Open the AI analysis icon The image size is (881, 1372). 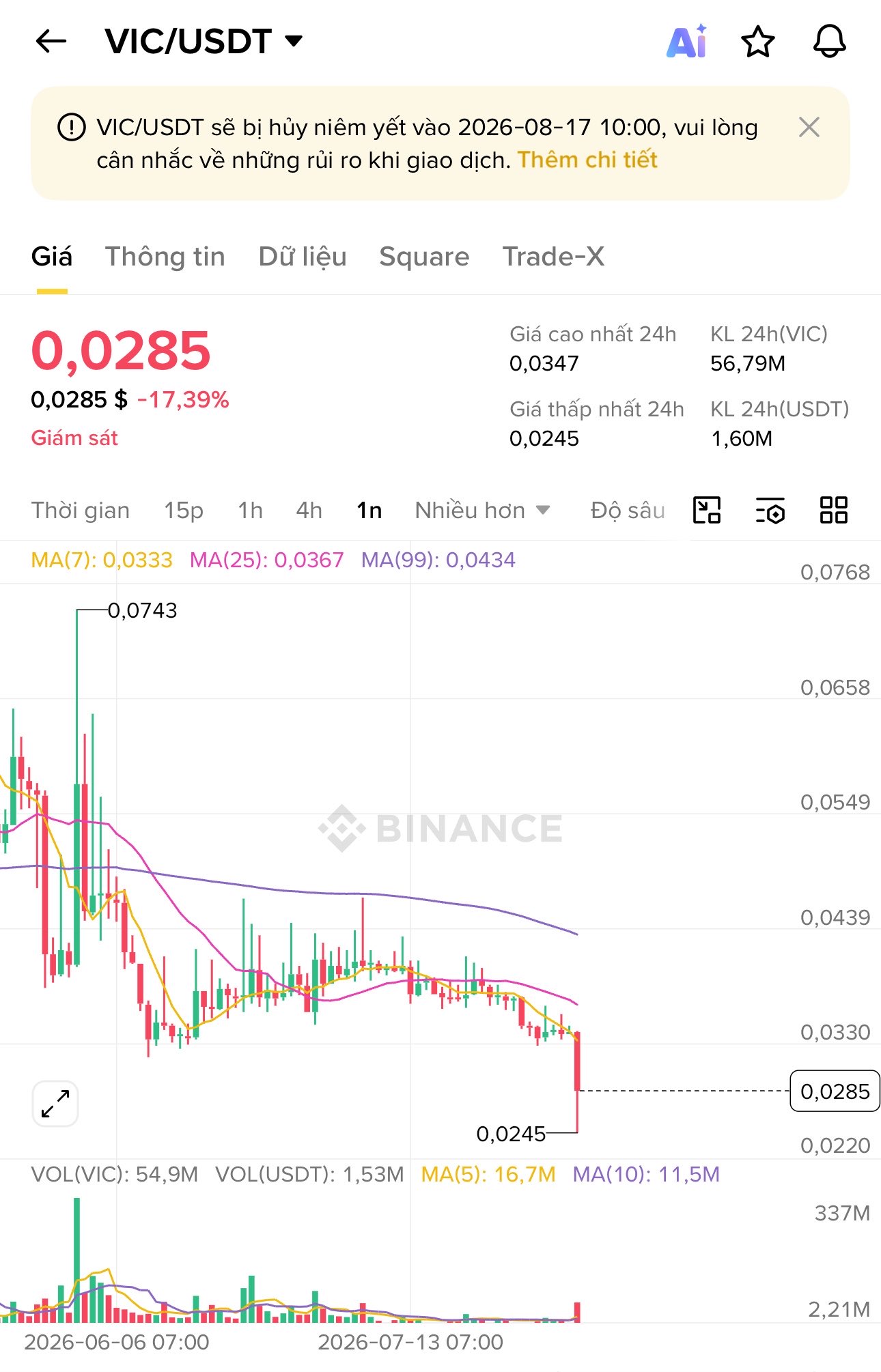(x=686, y=42)
